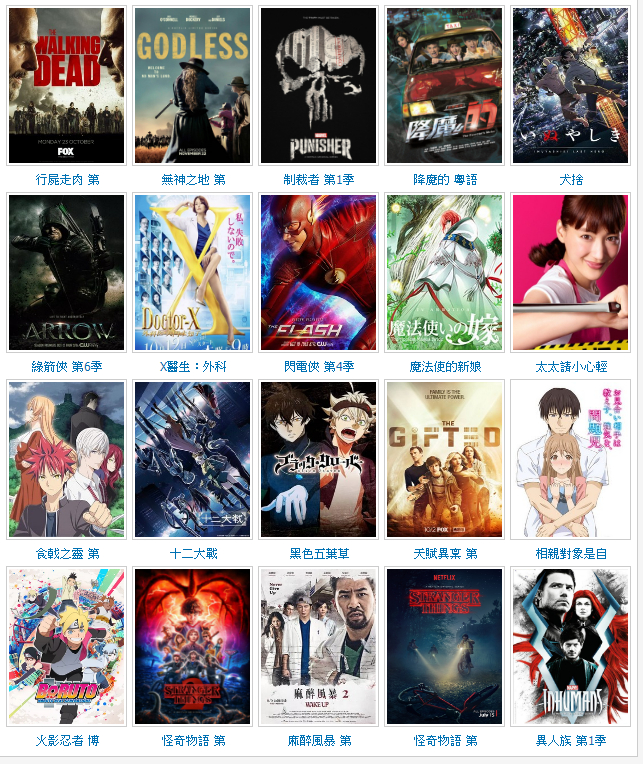Open 食戟之靈 anime tile
643x764 pixels.
67,459
